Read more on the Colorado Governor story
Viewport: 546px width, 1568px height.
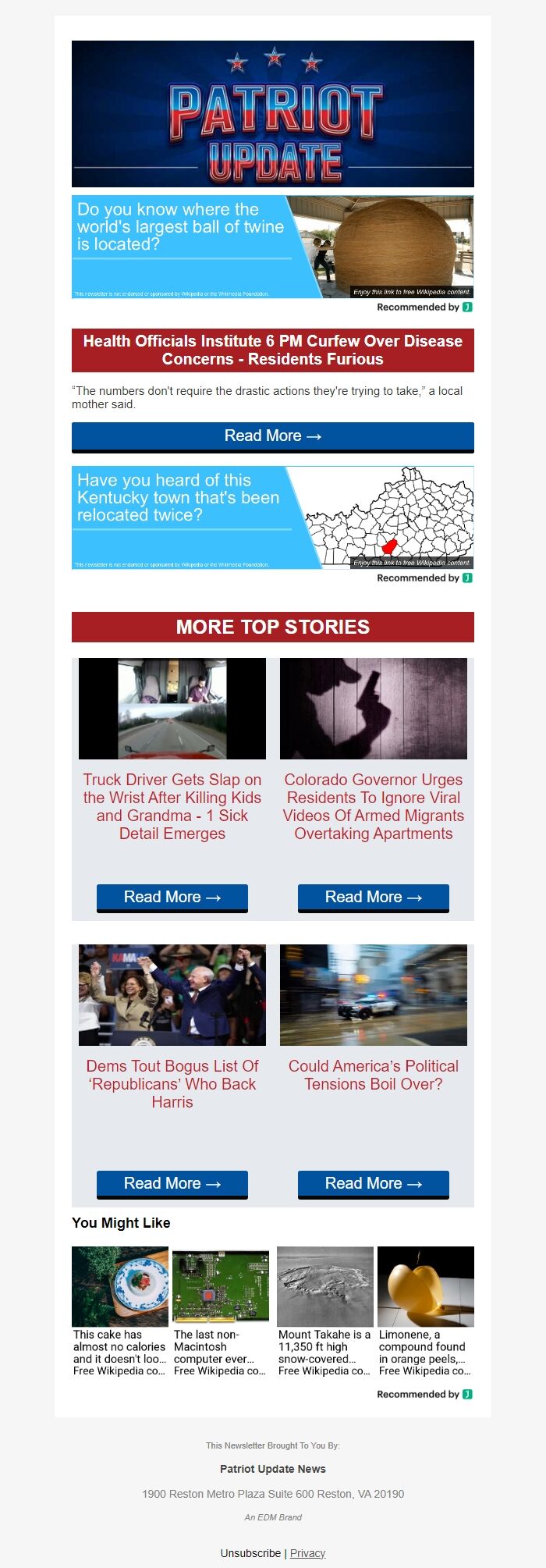click(373, 898)
